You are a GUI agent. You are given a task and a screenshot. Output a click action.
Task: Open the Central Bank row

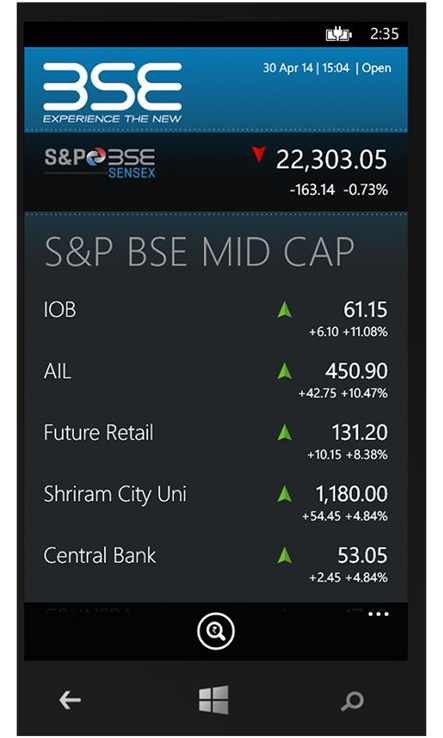coord(216,564)
